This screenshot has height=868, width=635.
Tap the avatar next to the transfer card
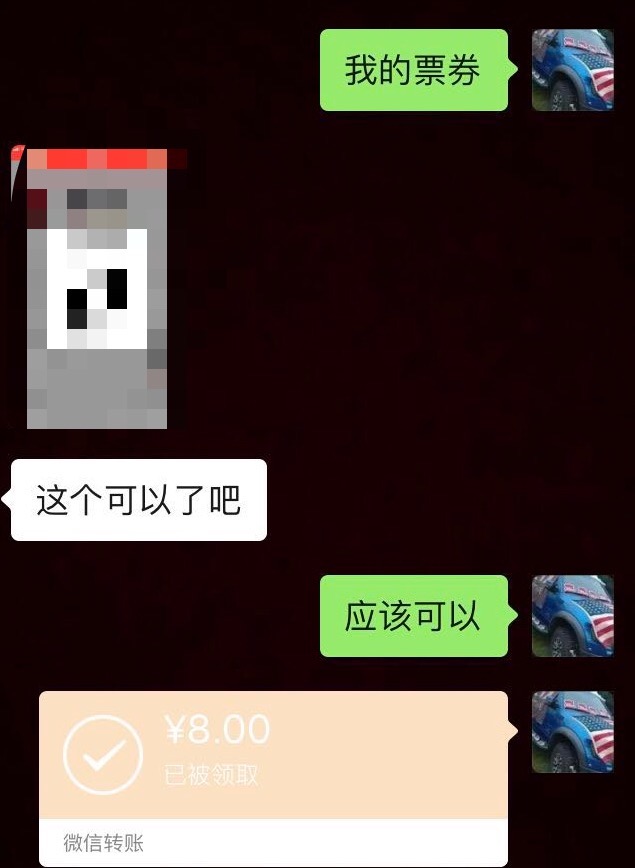[572, 732]
